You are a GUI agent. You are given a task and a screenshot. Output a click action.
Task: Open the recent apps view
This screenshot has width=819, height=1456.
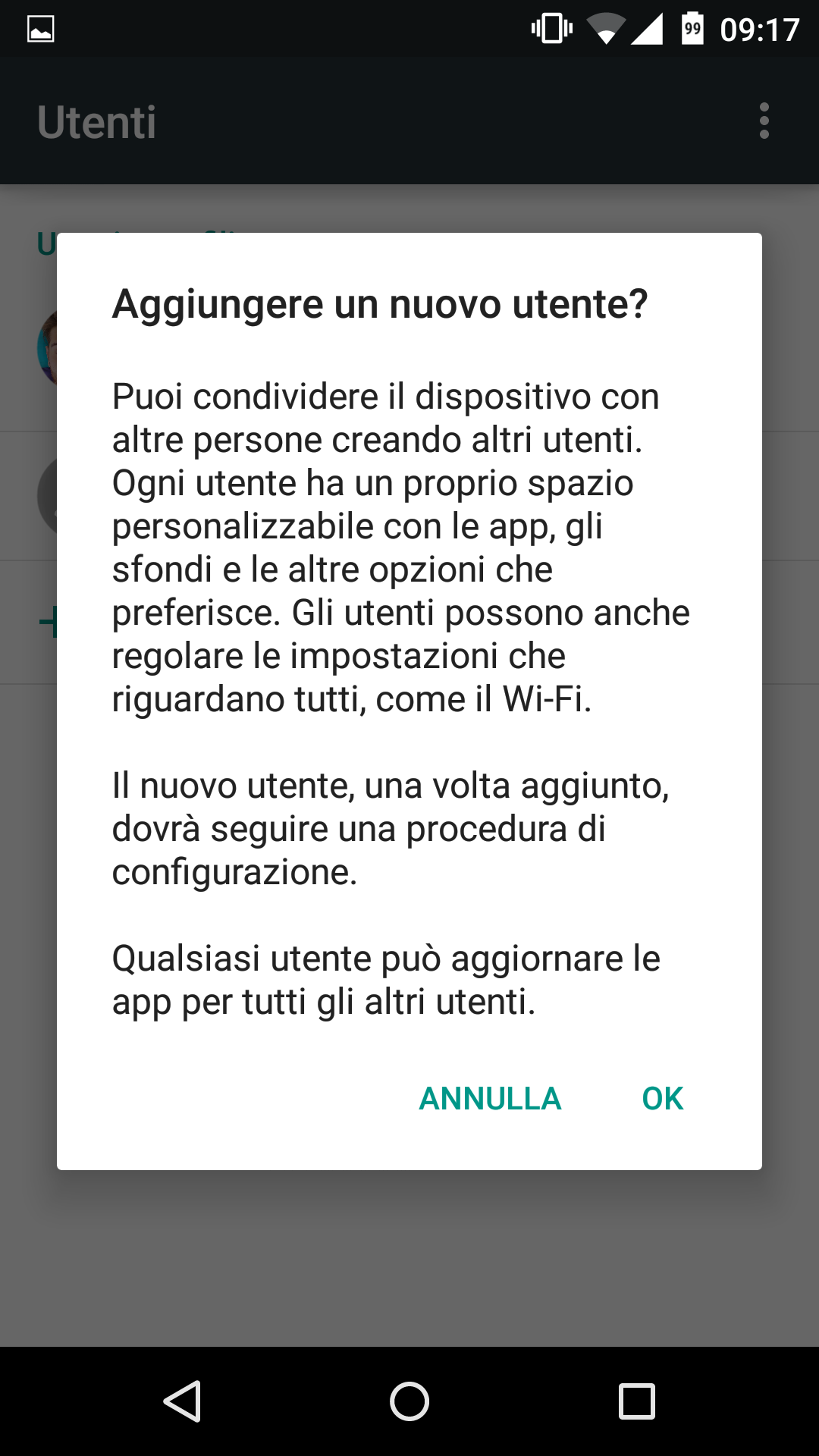click(637, 1401)
